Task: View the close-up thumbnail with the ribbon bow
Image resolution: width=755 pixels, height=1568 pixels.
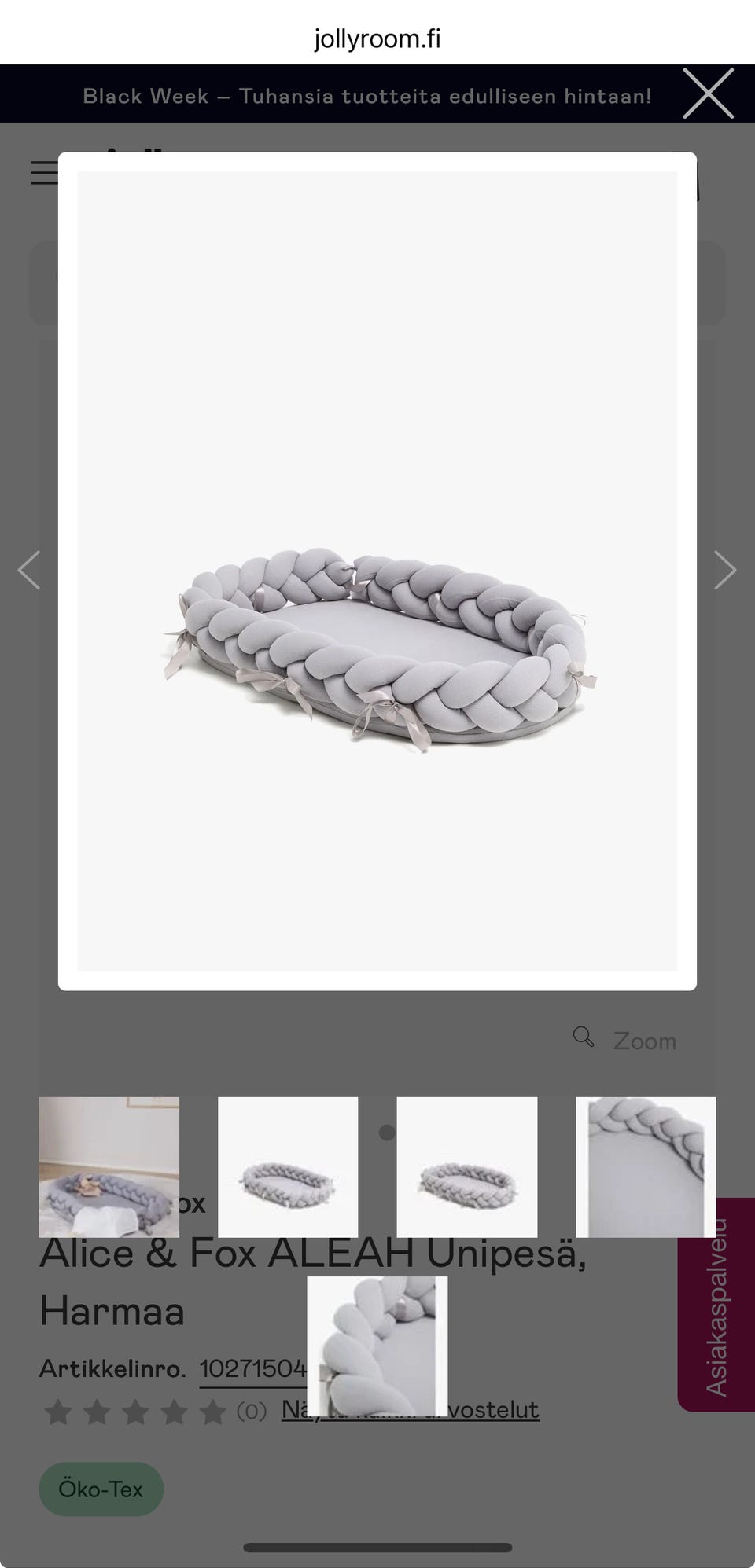Action: (x=377, y=1346)
